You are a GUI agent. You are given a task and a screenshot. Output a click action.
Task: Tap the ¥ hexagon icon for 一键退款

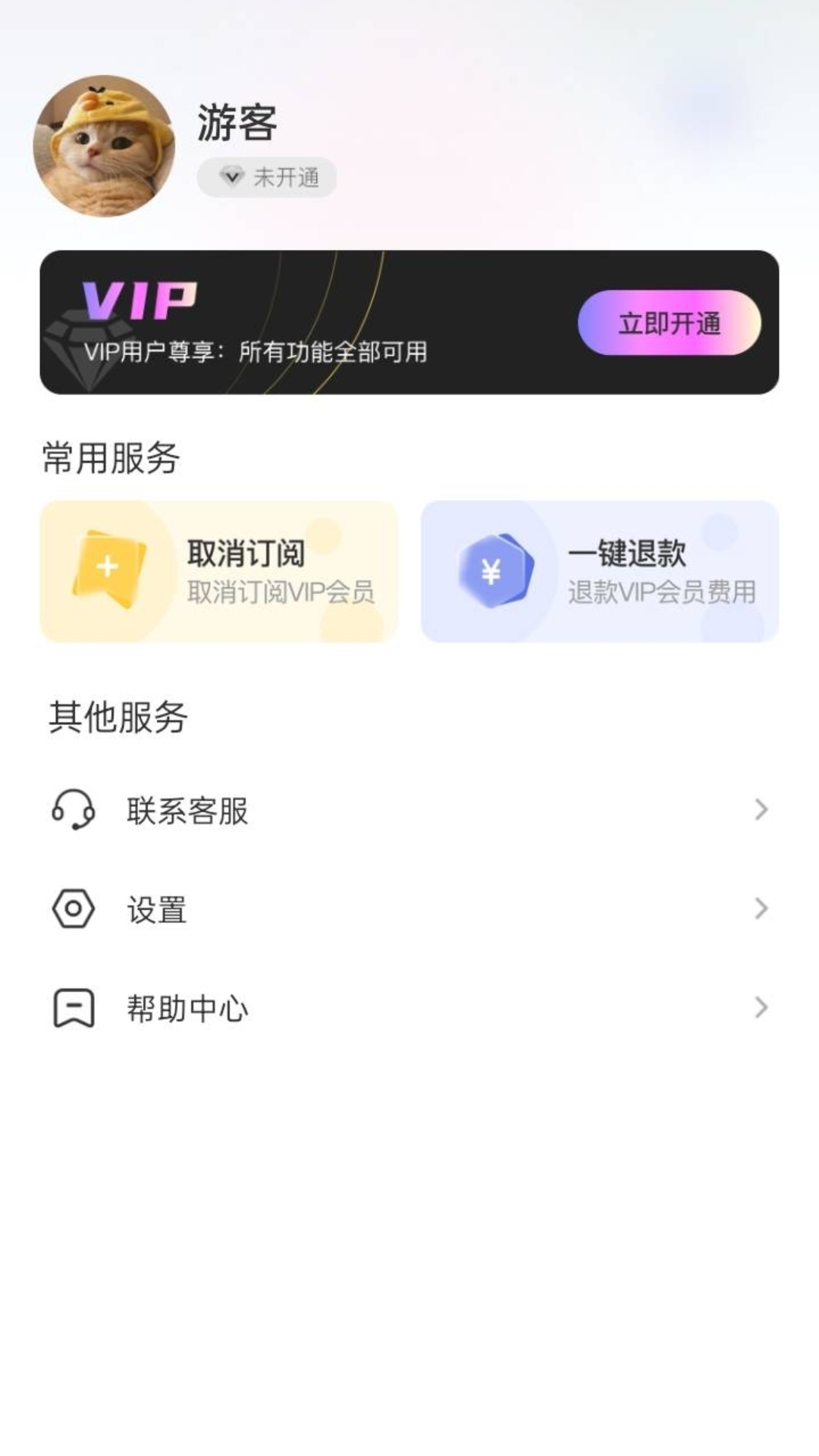point(493,570)
